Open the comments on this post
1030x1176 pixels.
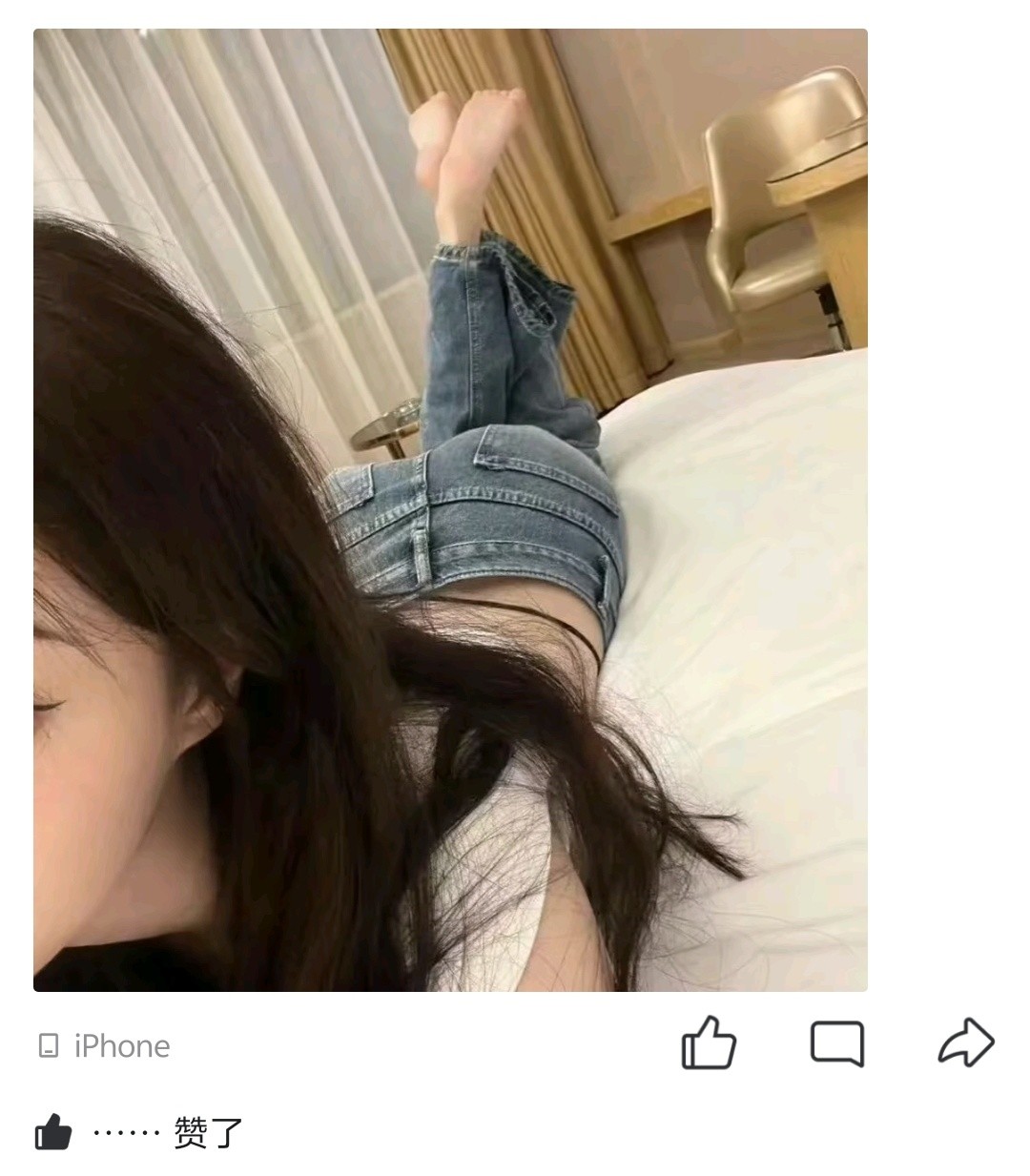tap(836, 1042)
